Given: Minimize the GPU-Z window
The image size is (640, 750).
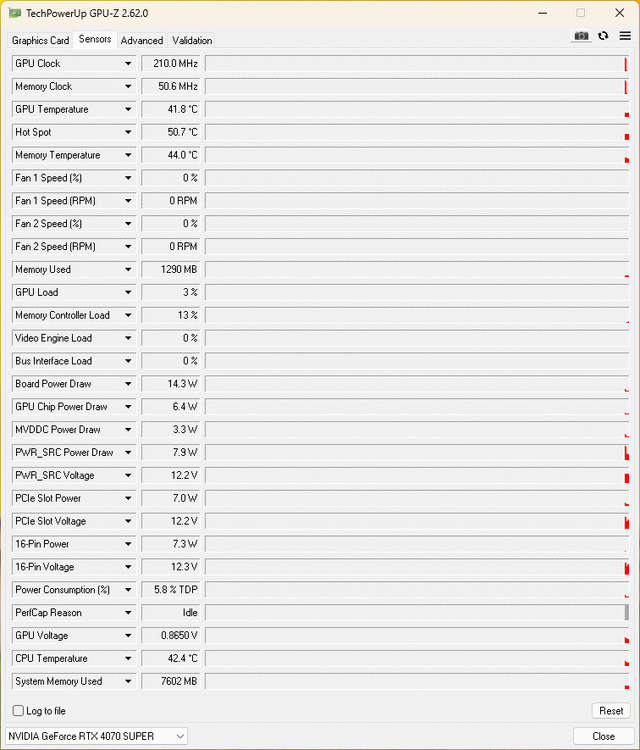Looking at the screenshot, I should pos(541,13).
